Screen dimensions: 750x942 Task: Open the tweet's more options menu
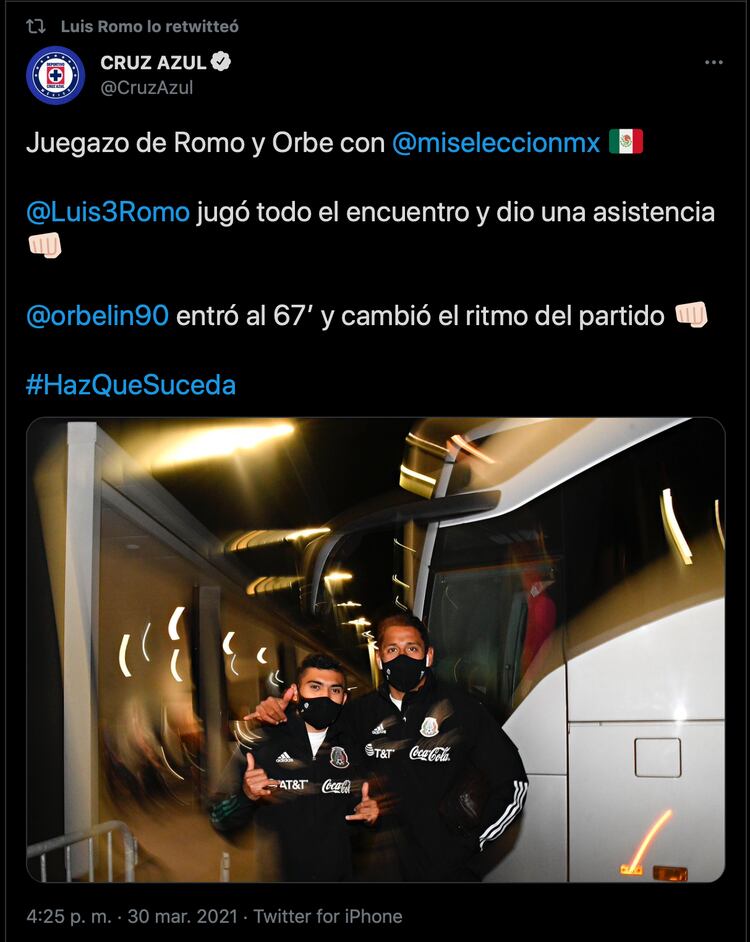click(713, 63)
